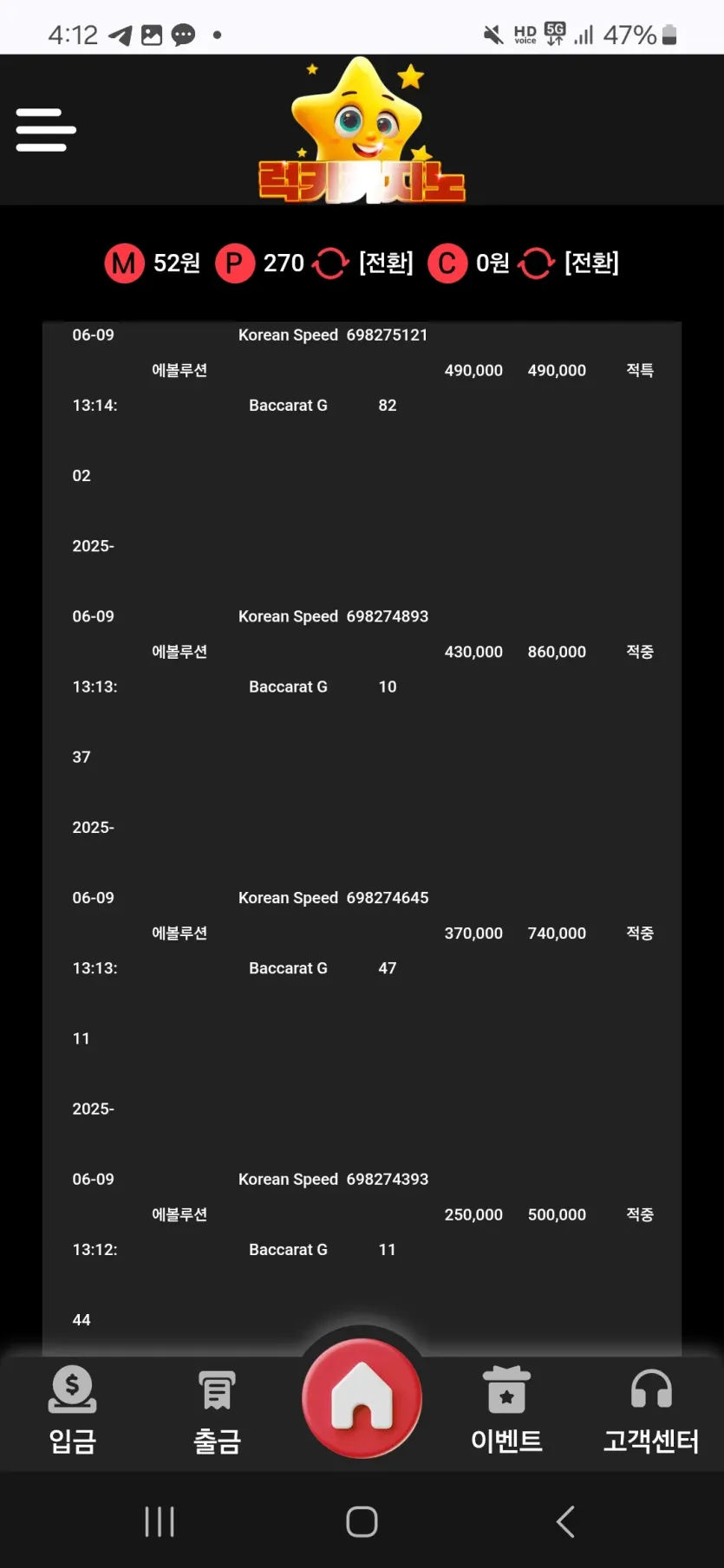Open 고객센터 customer support
Screen dimensions: 724x1568
coord(651,1411)
